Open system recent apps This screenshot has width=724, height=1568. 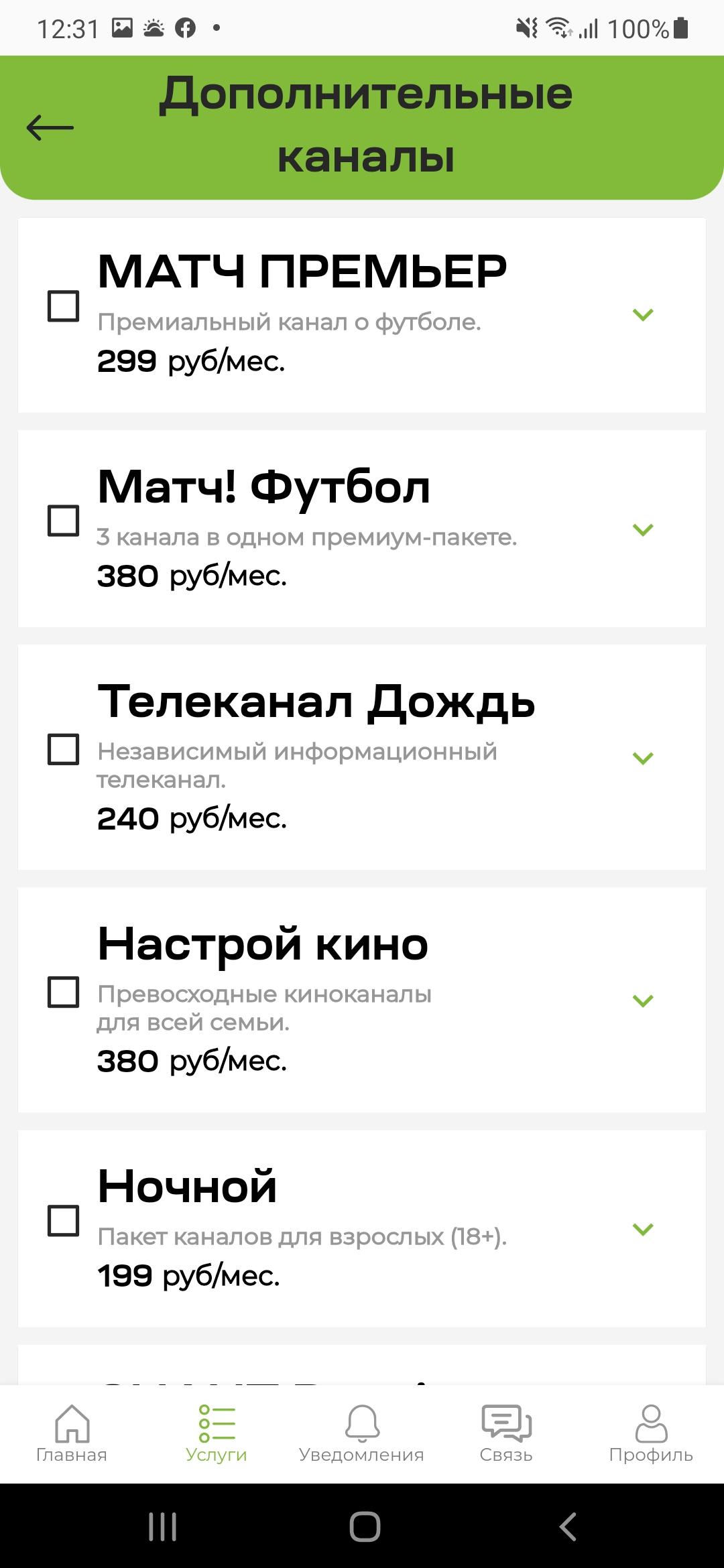[x=162, y=1526]
